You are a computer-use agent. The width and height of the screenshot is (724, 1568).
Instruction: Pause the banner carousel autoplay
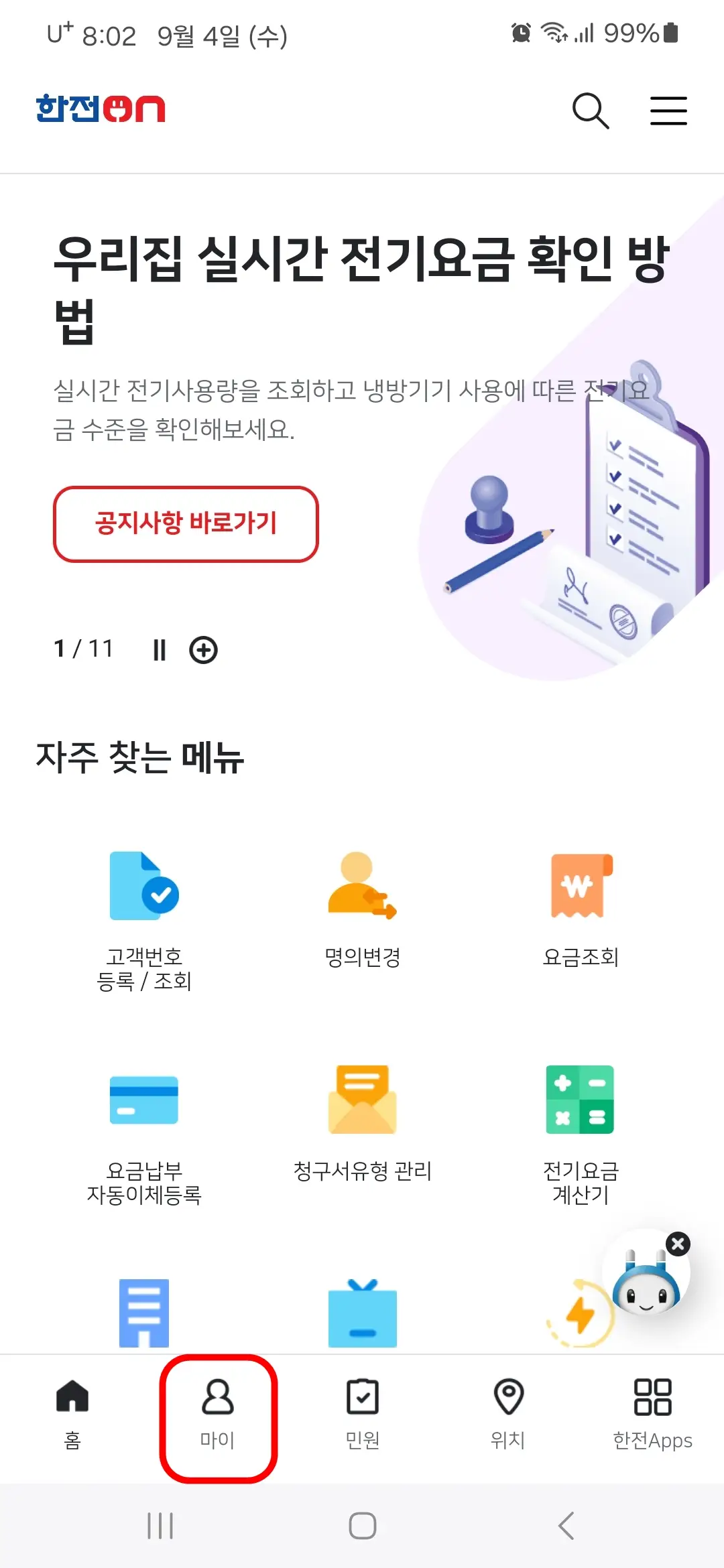(x=160, y=649)
